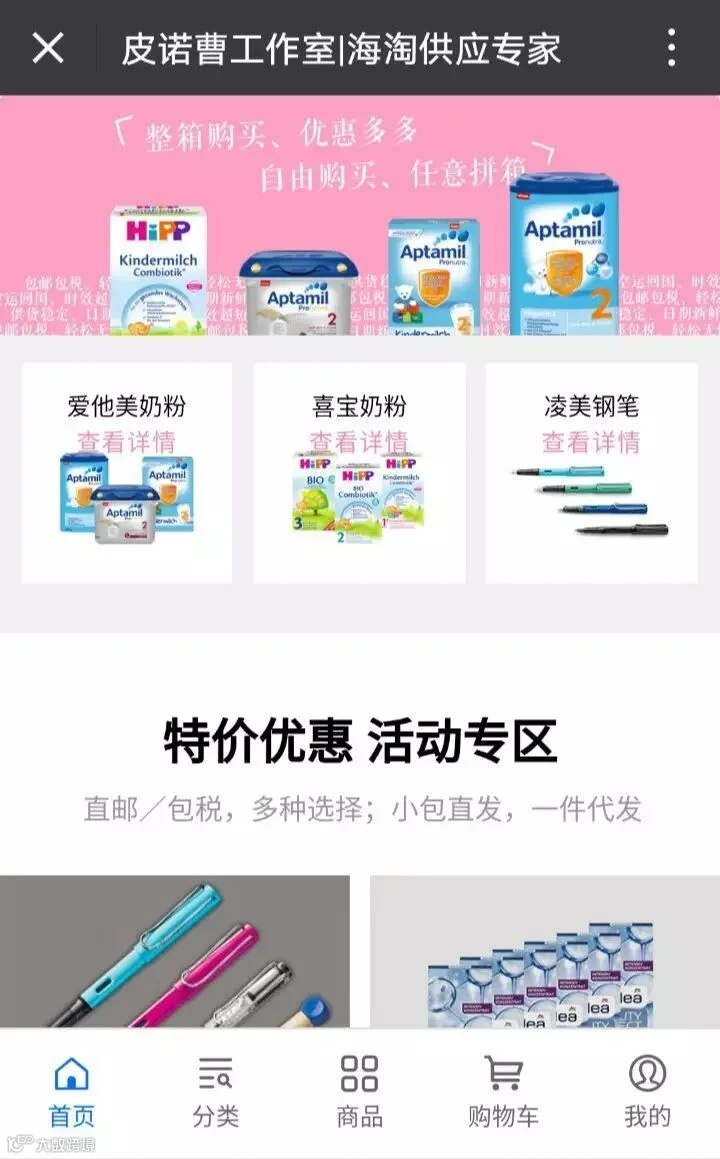Viewport: 720px width, 1159px height.
Task: Open the three-dot overflow menu
Action: click(671, 48)
